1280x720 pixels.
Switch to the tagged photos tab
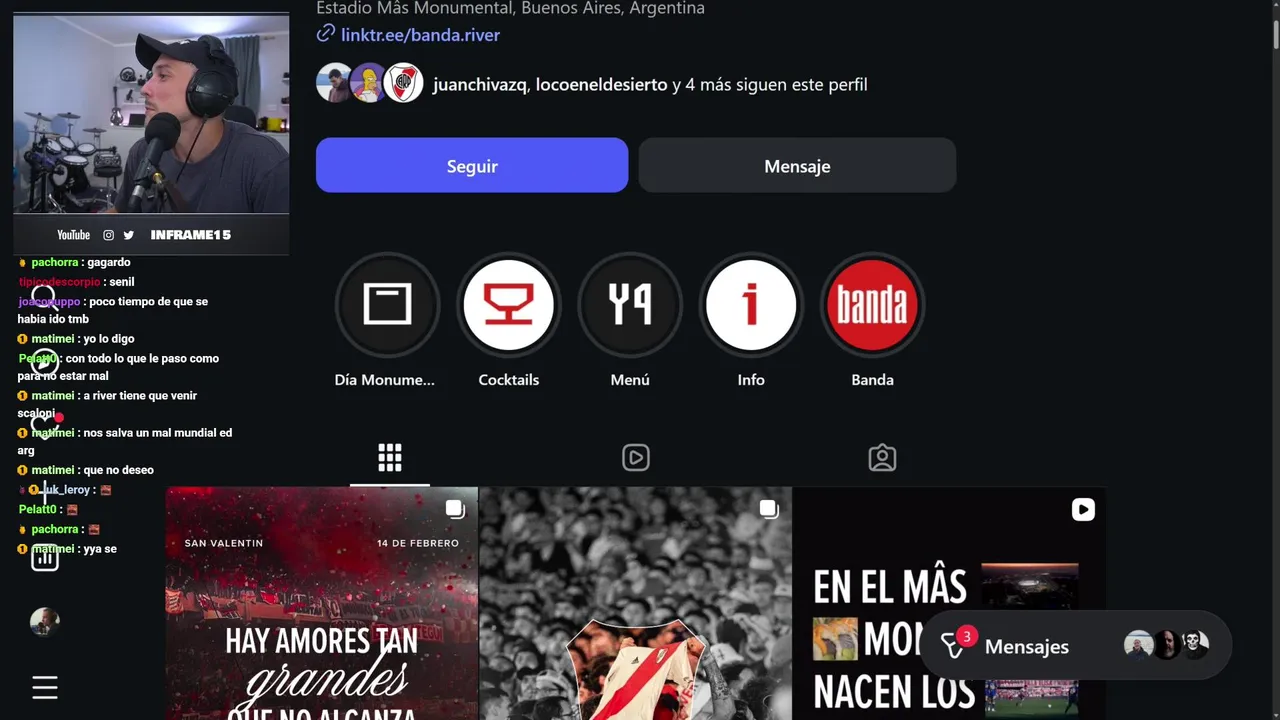882,458
